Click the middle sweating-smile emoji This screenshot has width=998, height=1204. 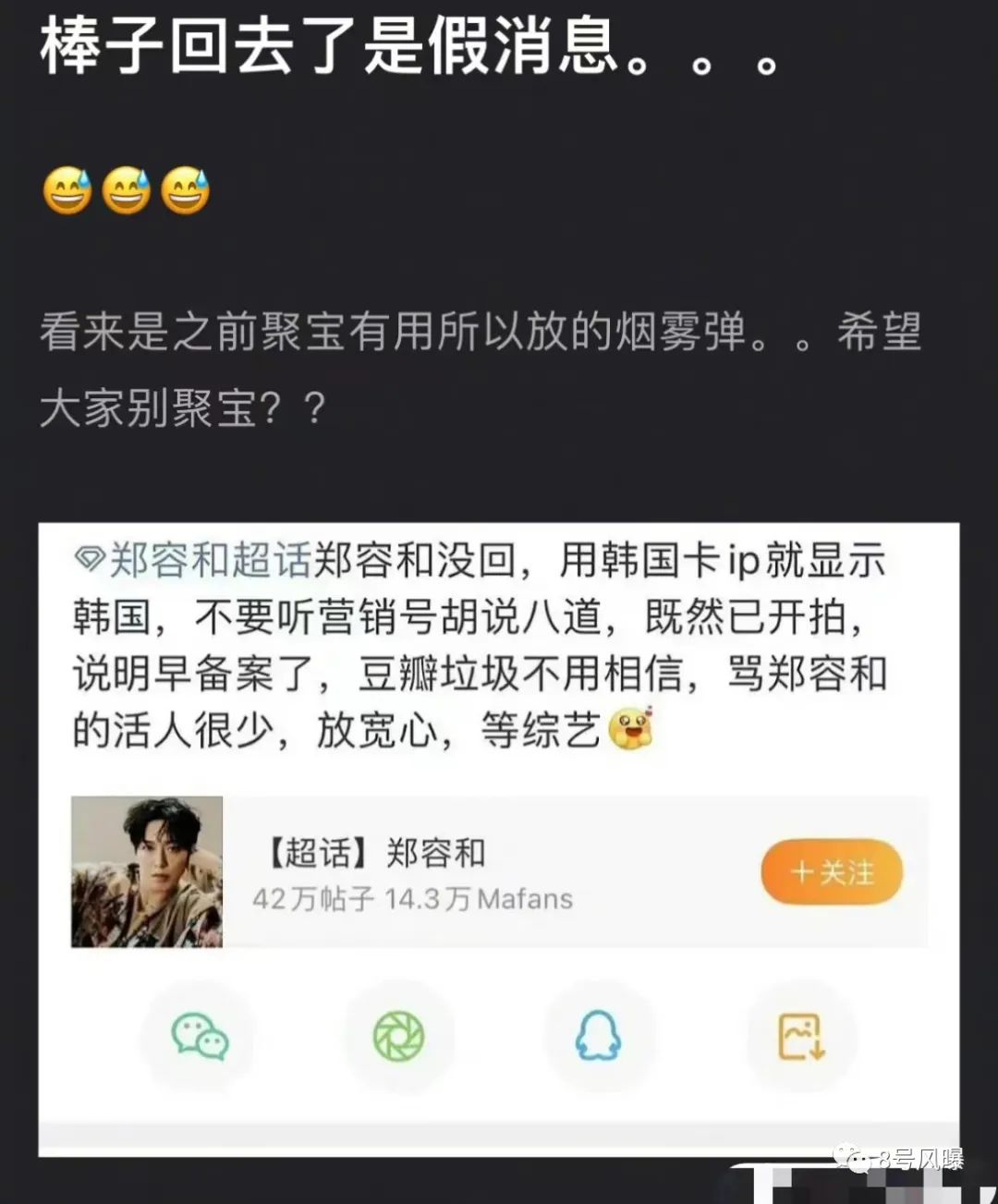(x=127, y=191)
